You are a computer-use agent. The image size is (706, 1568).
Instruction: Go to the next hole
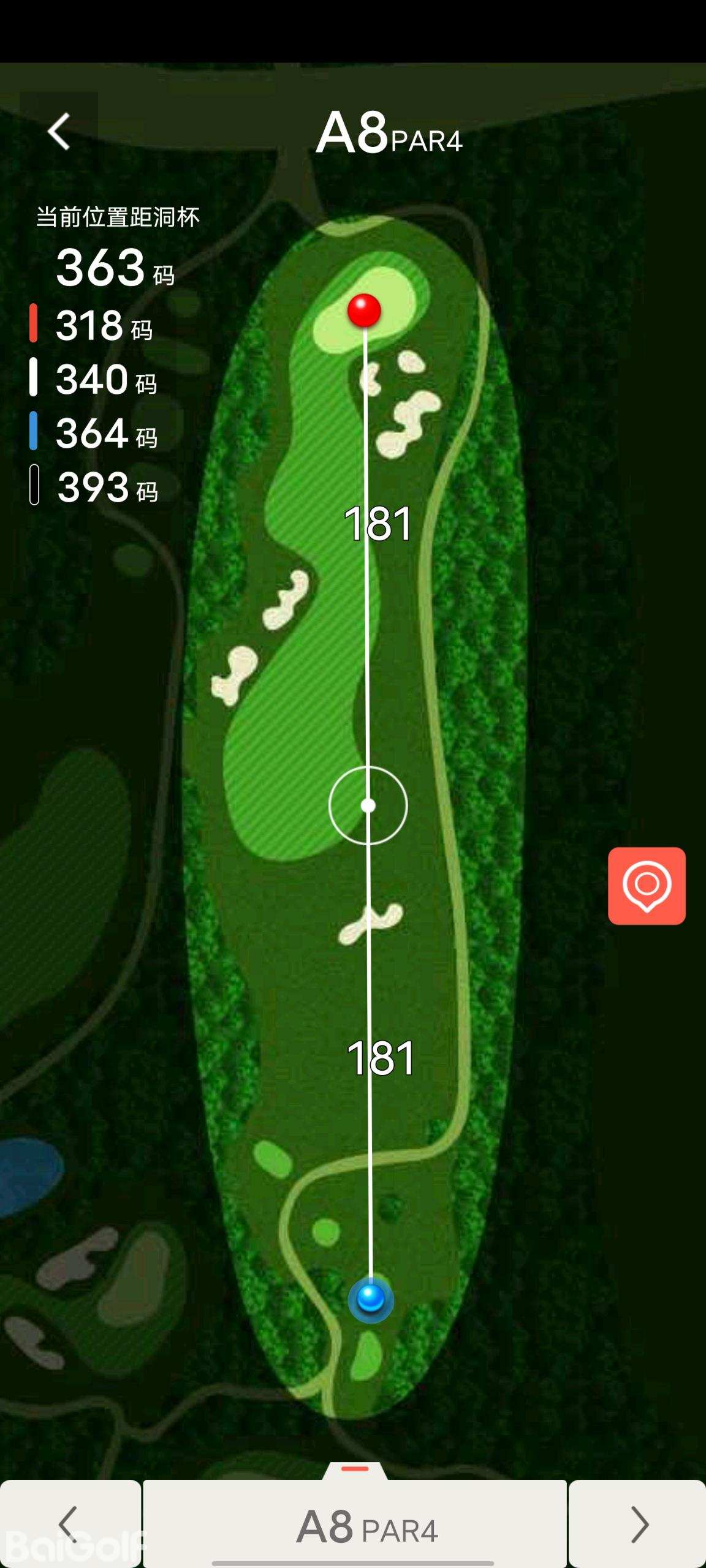point(638,1524)
